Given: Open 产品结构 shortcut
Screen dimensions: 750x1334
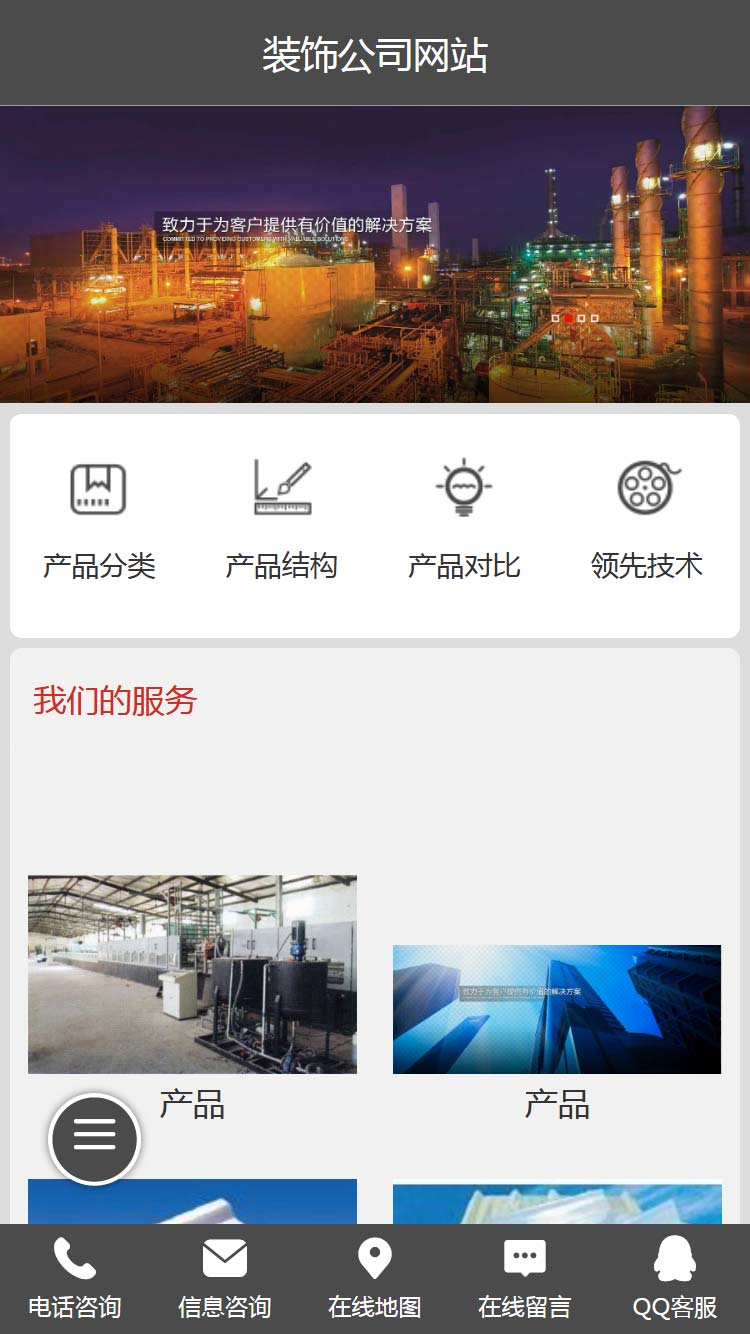Looking at the screenshot, I should click(x=281, y=521).
